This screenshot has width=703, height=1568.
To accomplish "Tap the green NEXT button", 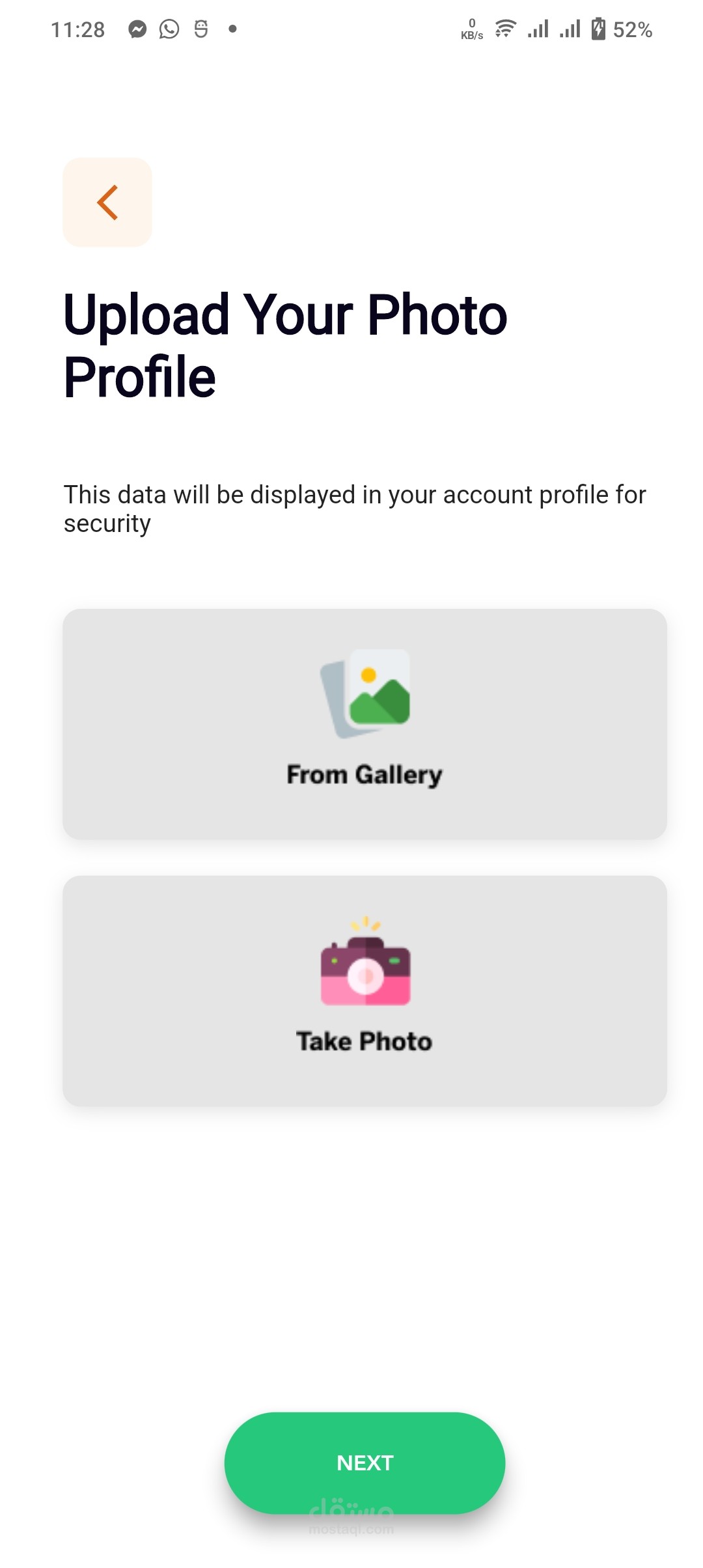I will coord(365,1463).
